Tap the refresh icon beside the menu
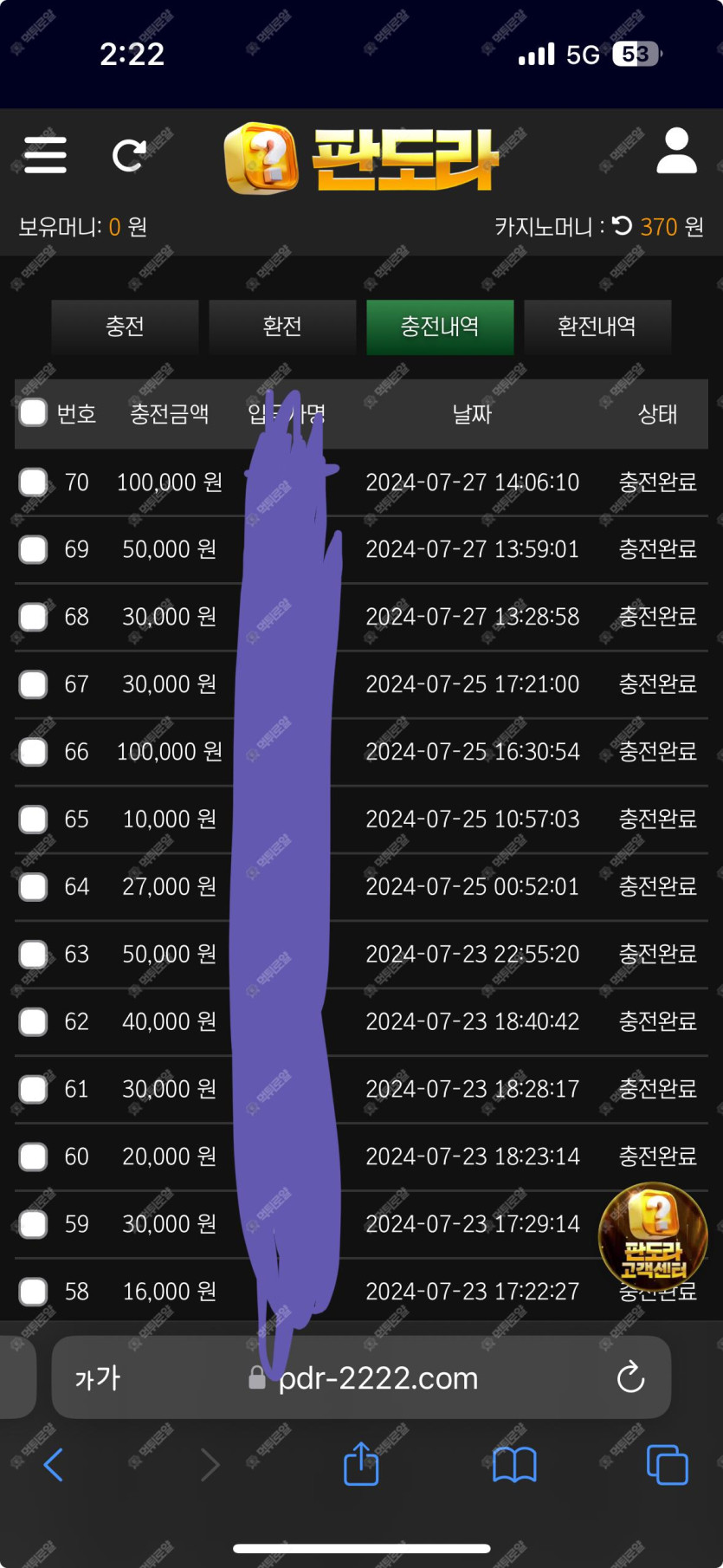 [x=129, y=156]
